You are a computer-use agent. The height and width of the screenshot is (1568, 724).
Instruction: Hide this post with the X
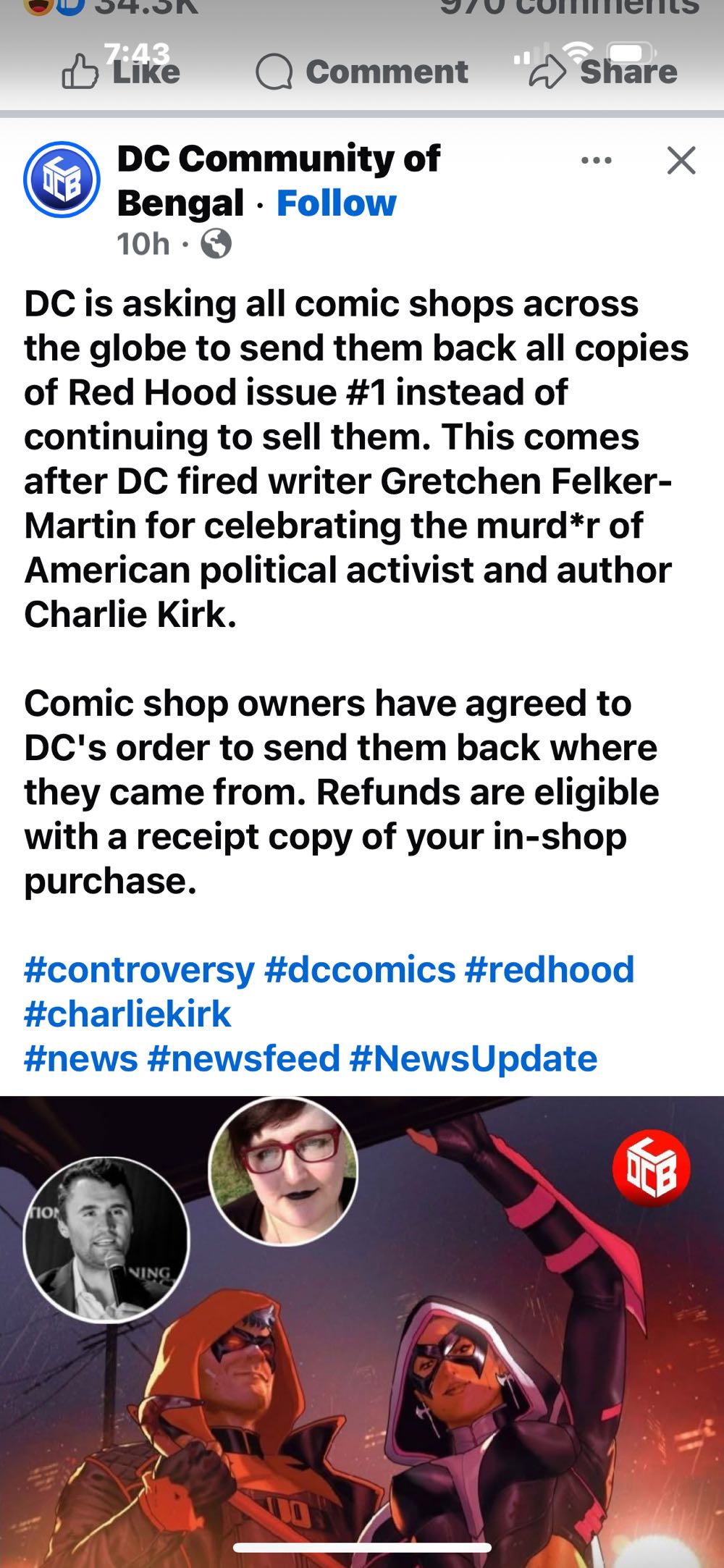pos(681,161)
